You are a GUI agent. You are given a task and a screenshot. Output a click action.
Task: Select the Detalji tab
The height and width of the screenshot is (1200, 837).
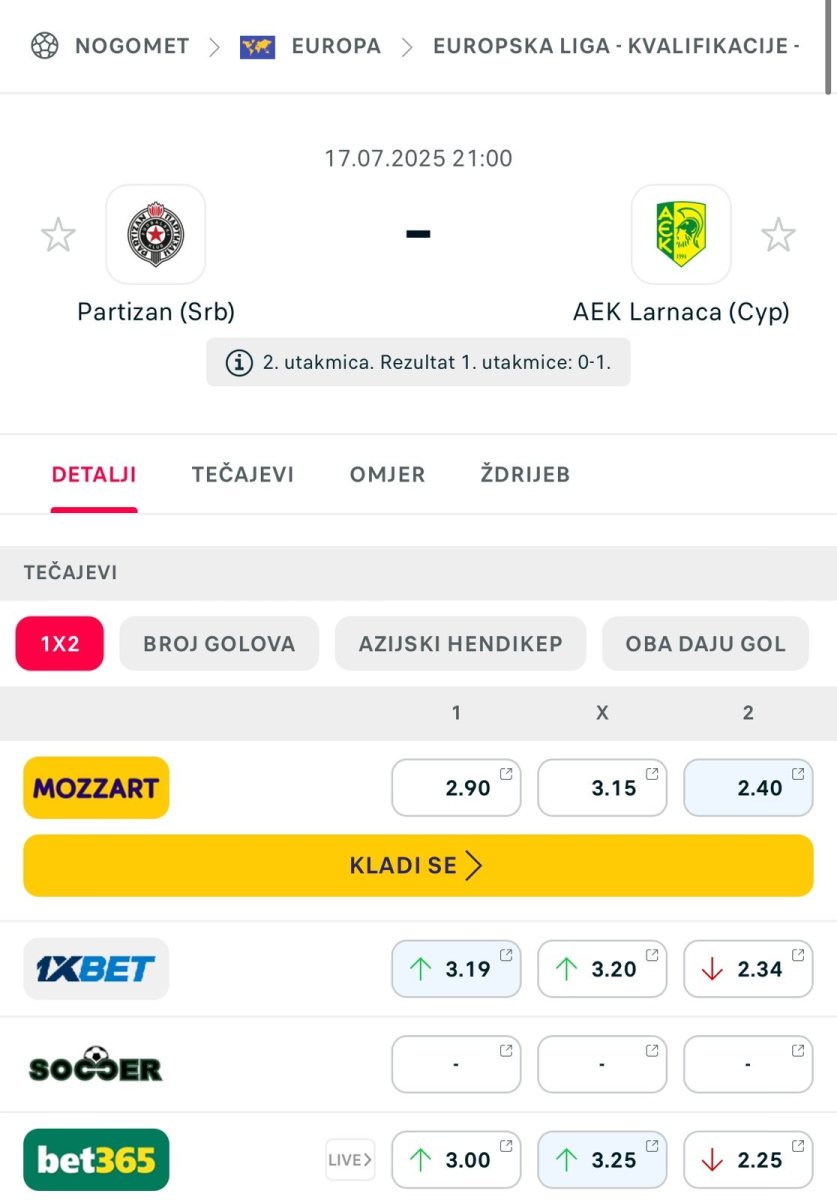94,474
